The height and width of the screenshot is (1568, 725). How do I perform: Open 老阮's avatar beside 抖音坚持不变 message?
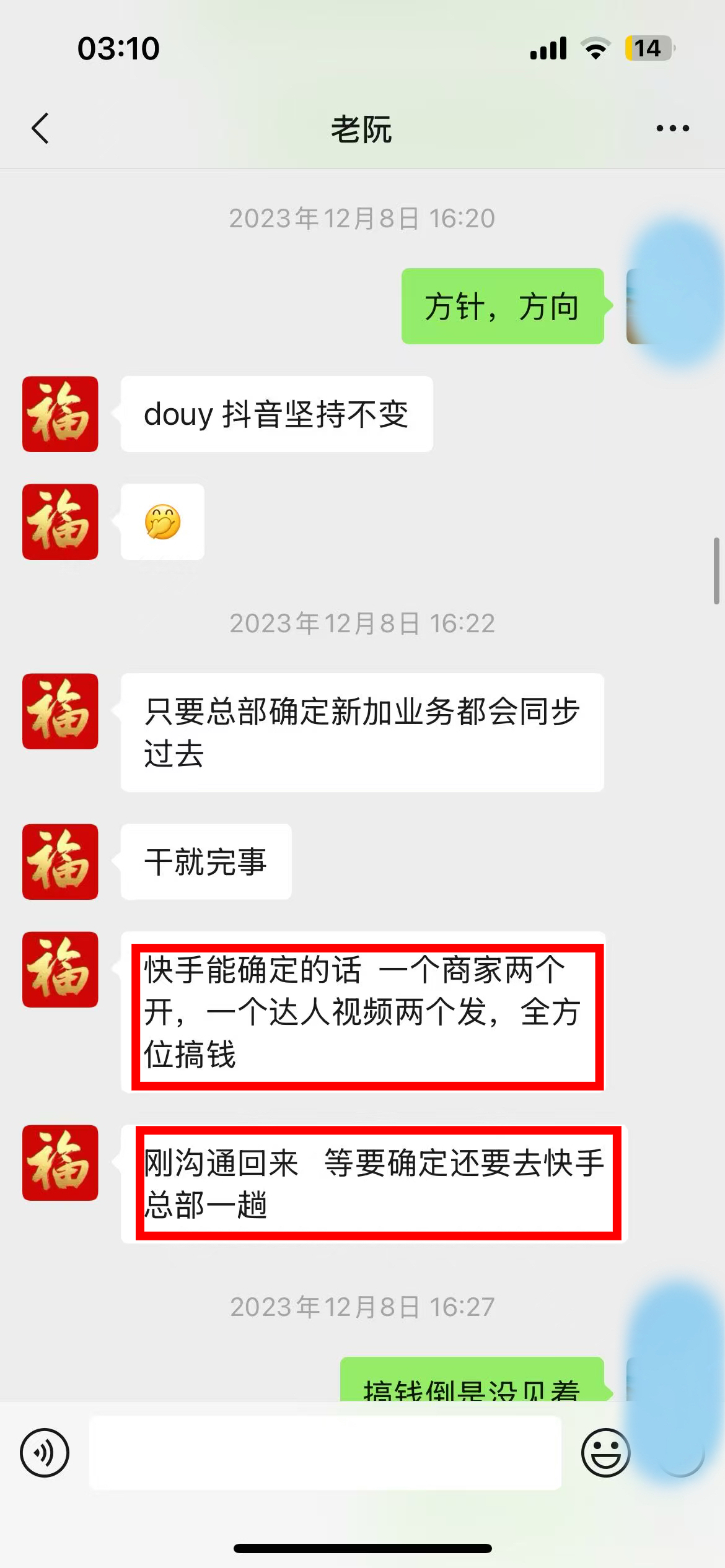click(x=60, y=414)
